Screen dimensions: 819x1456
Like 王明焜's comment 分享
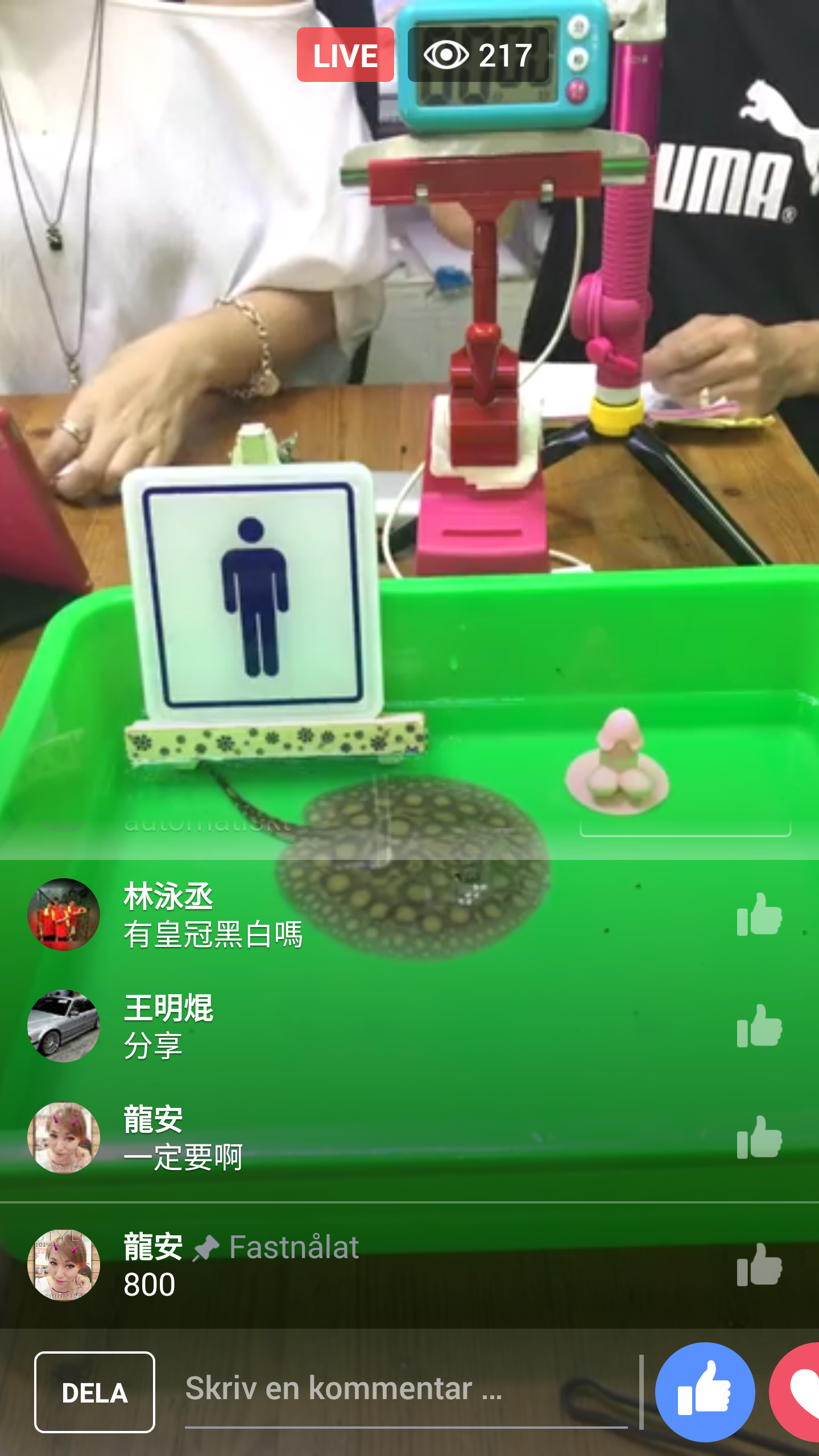point(759,1026)
